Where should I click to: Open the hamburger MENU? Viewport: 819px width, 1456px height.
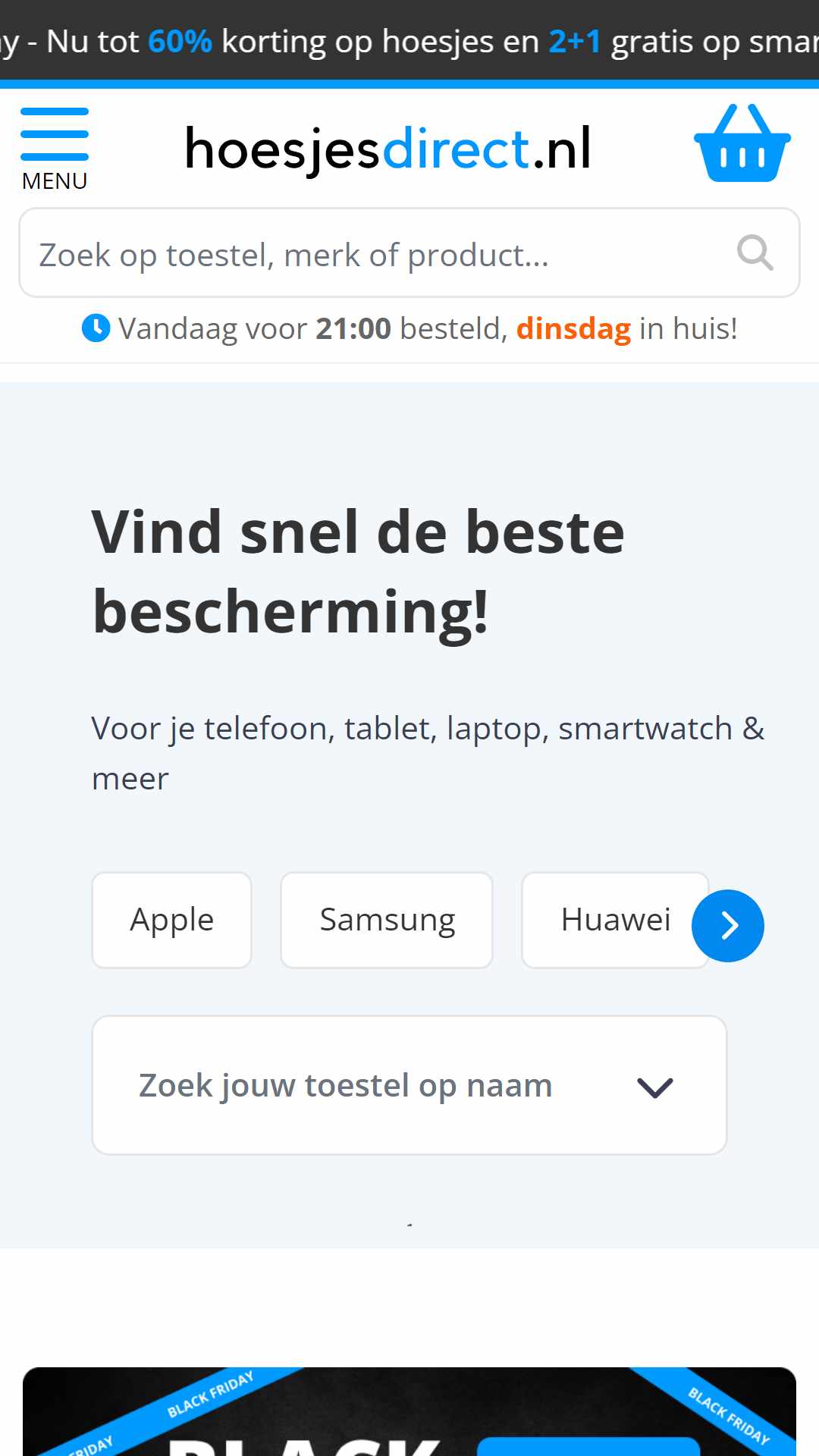[x=55, y=149]
